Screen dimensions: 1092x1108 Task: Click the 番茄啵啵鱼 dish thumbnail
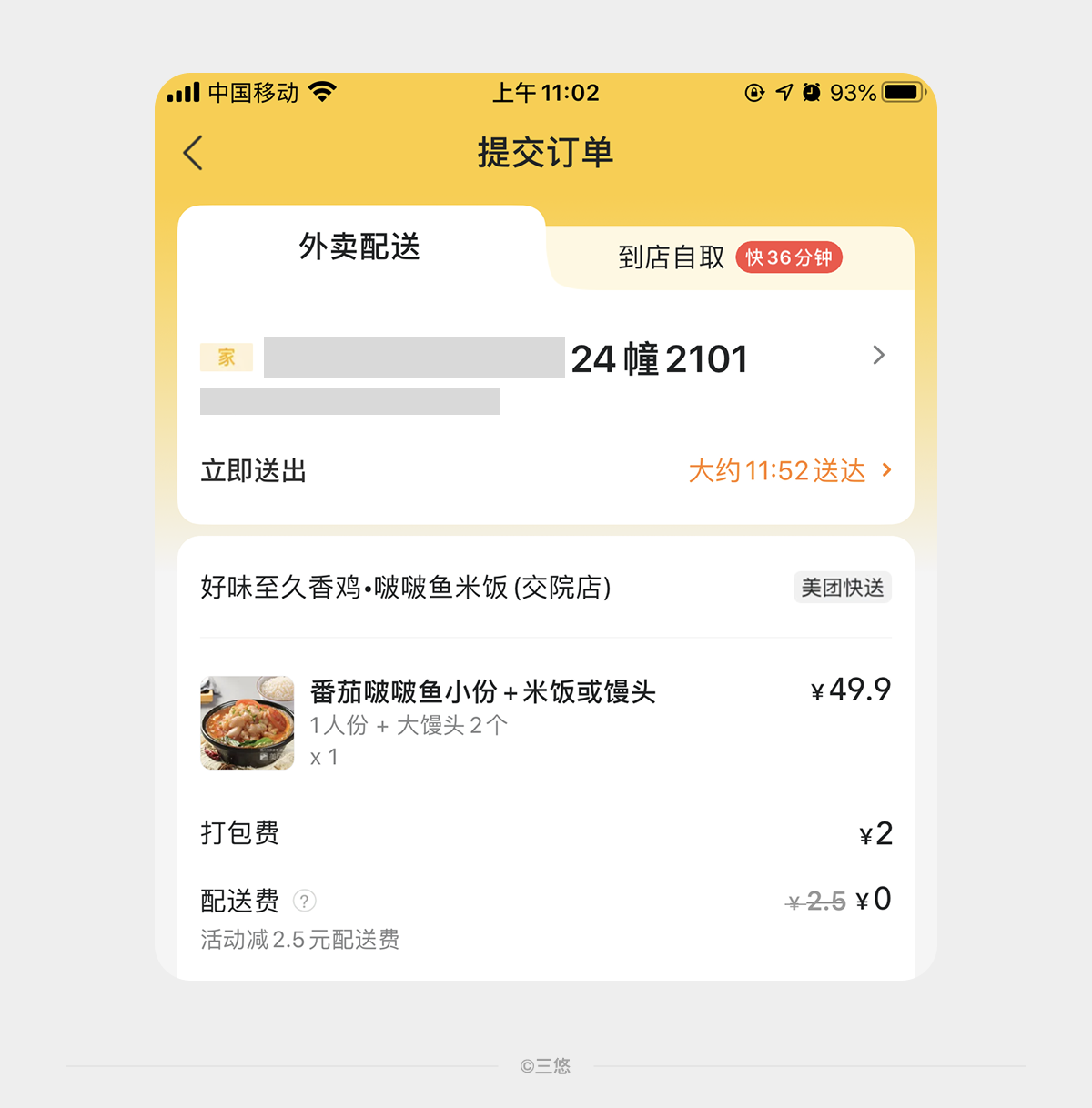point(247,723)
